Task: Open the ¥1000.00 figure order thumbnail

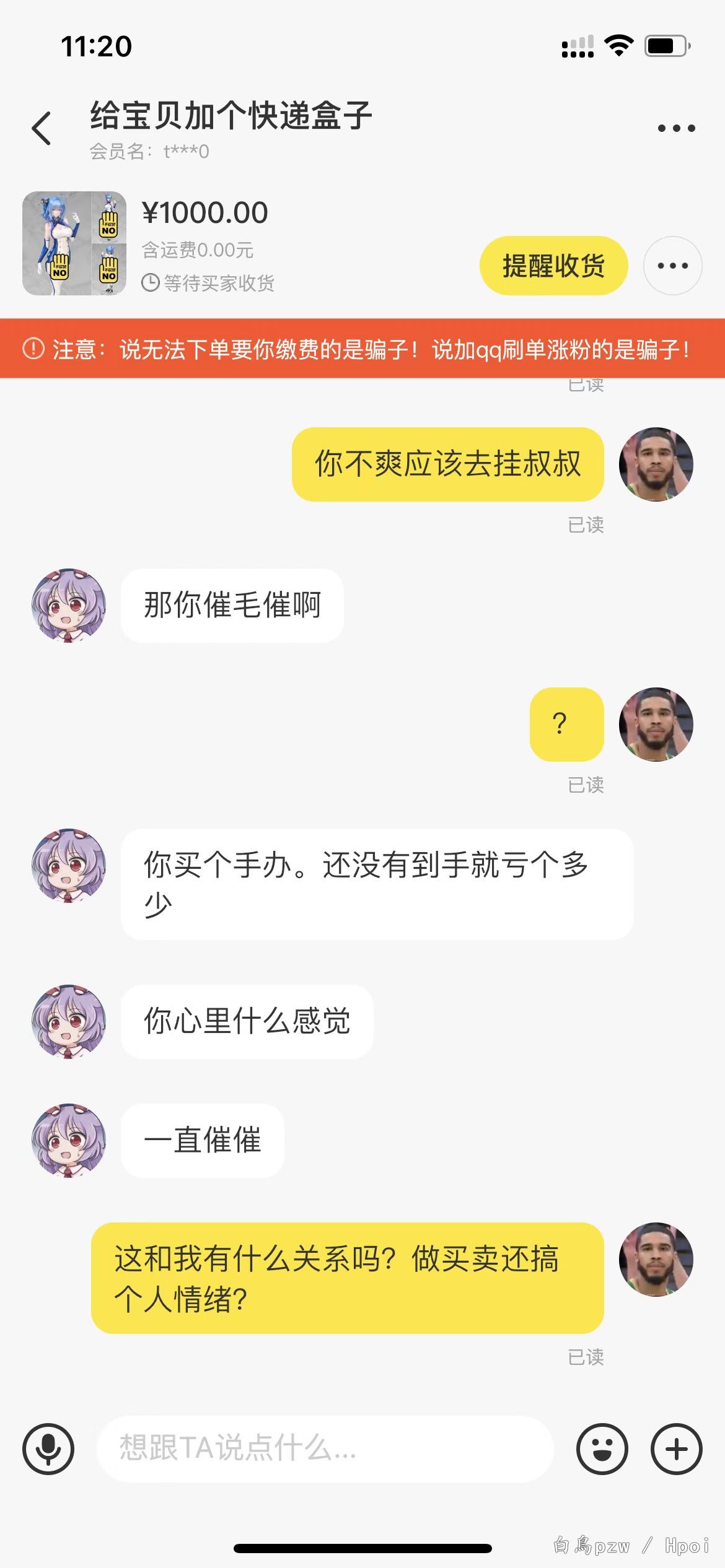Action: [74, 243]
